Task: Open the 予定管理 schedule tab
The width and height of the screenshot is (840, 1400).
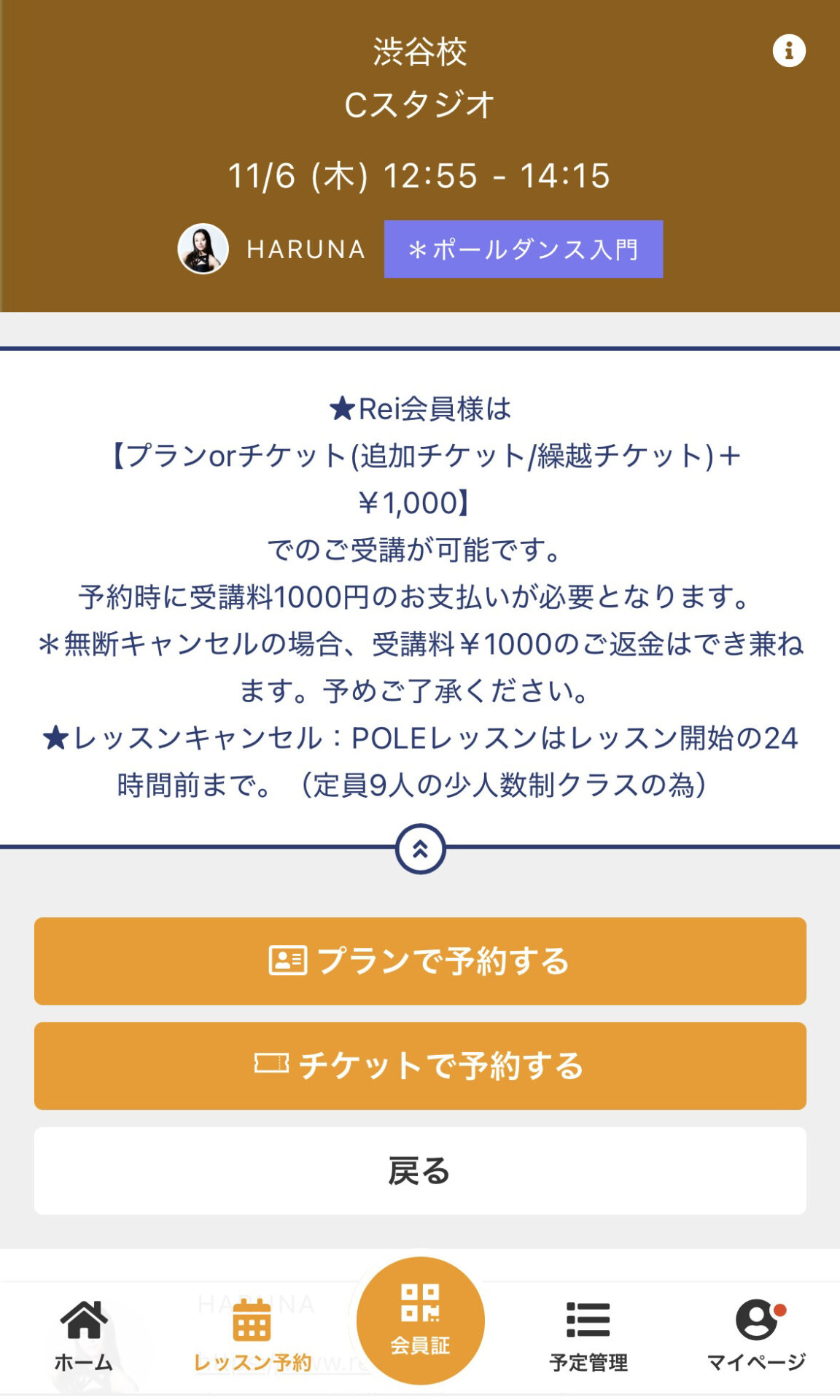Action: pos(588,1336)
